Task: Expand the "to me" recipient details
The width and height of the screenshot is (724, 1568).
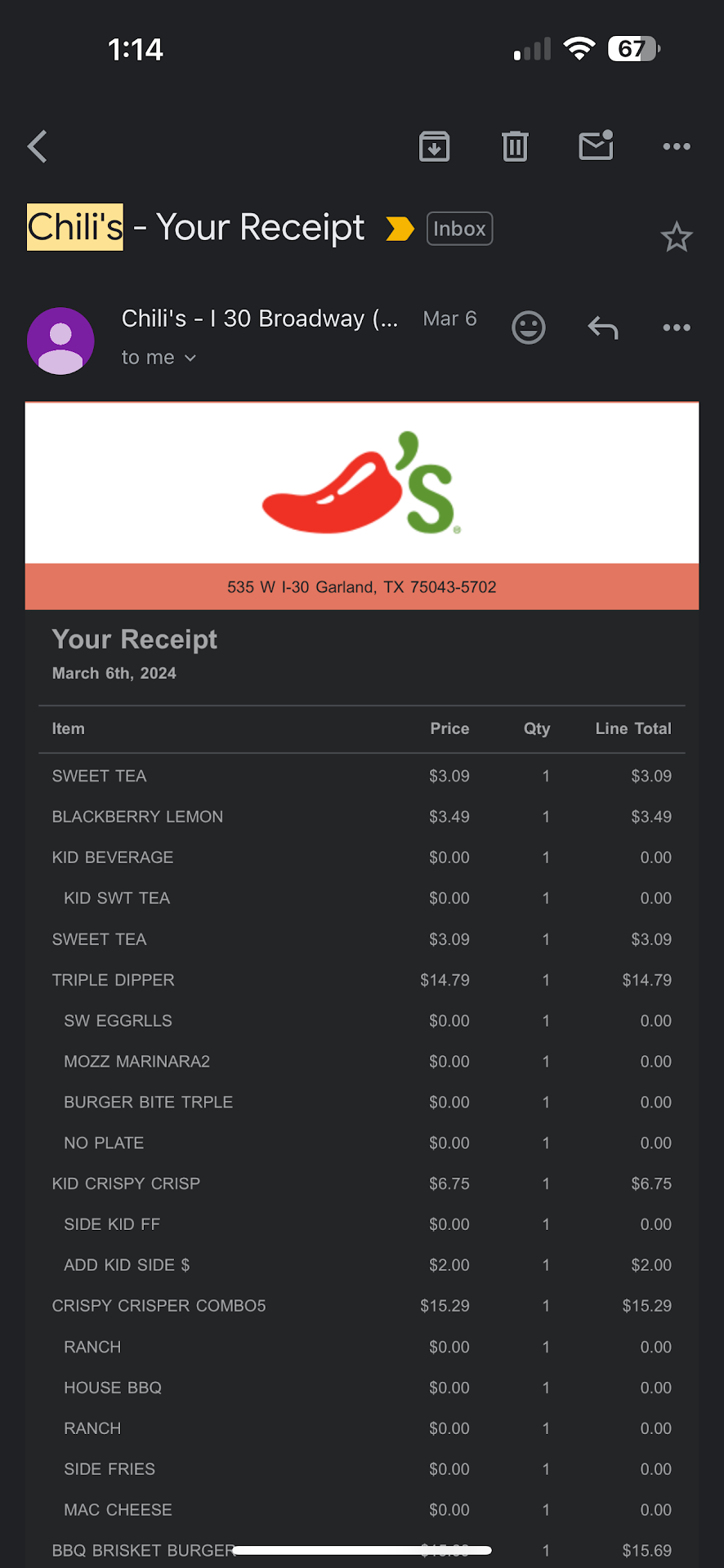Action: 159,358
